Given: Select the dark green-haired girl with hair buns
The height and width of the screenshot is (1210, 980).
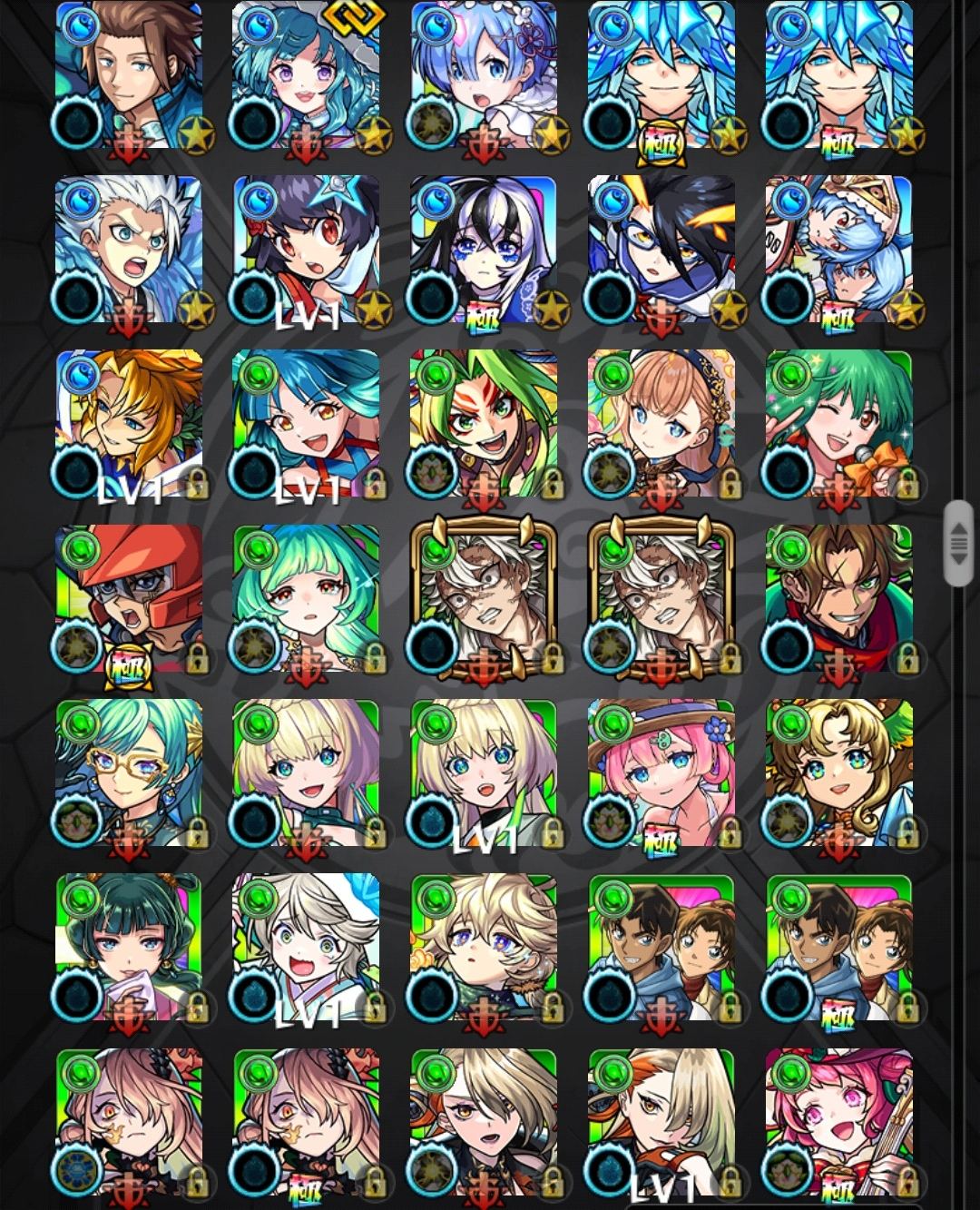Looking at the screenshot, I should [x=128, y=948].
